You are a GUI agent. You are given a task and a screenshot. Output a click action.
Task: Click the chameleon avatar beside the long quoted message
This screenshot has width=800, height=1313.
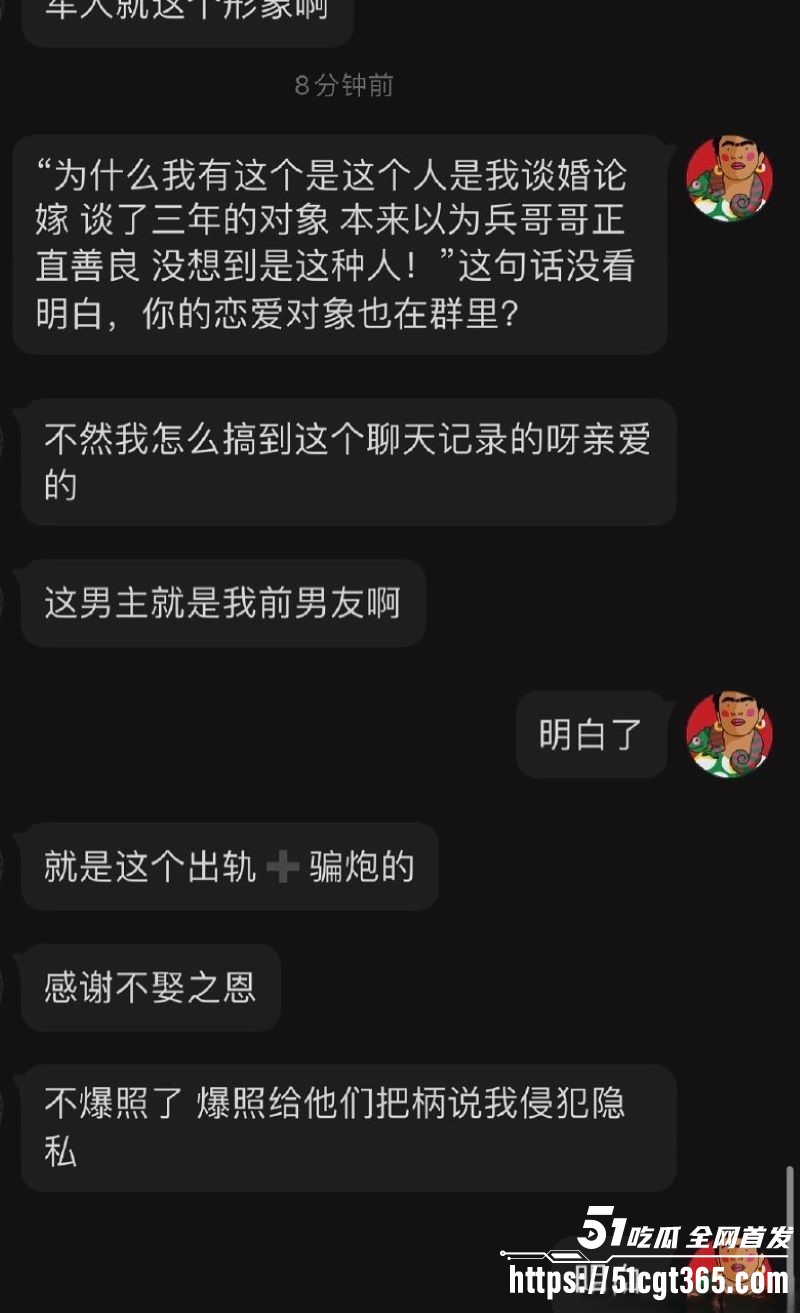tap(730, 177)
